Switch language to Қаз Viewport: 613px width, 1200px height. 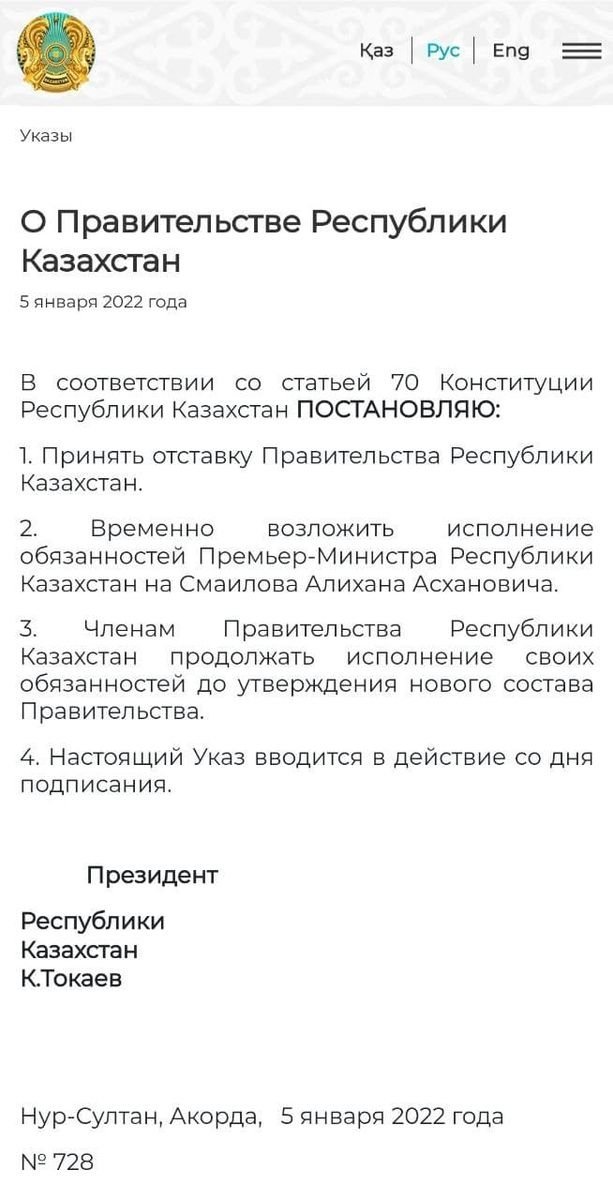click(377, 50)
